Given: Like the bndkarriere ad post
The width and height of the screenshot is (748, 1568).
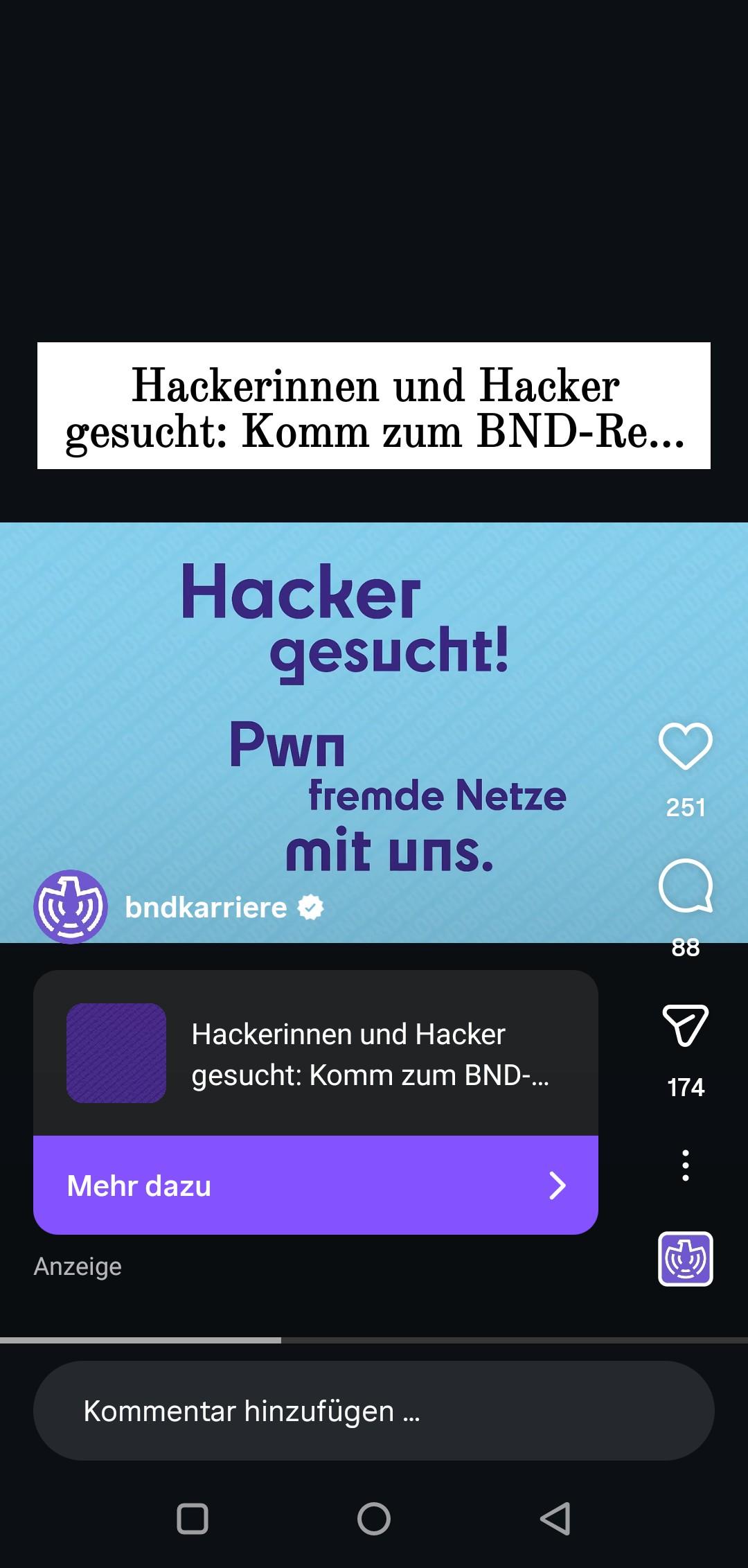Looking at the screenshot, I should 685,746.
